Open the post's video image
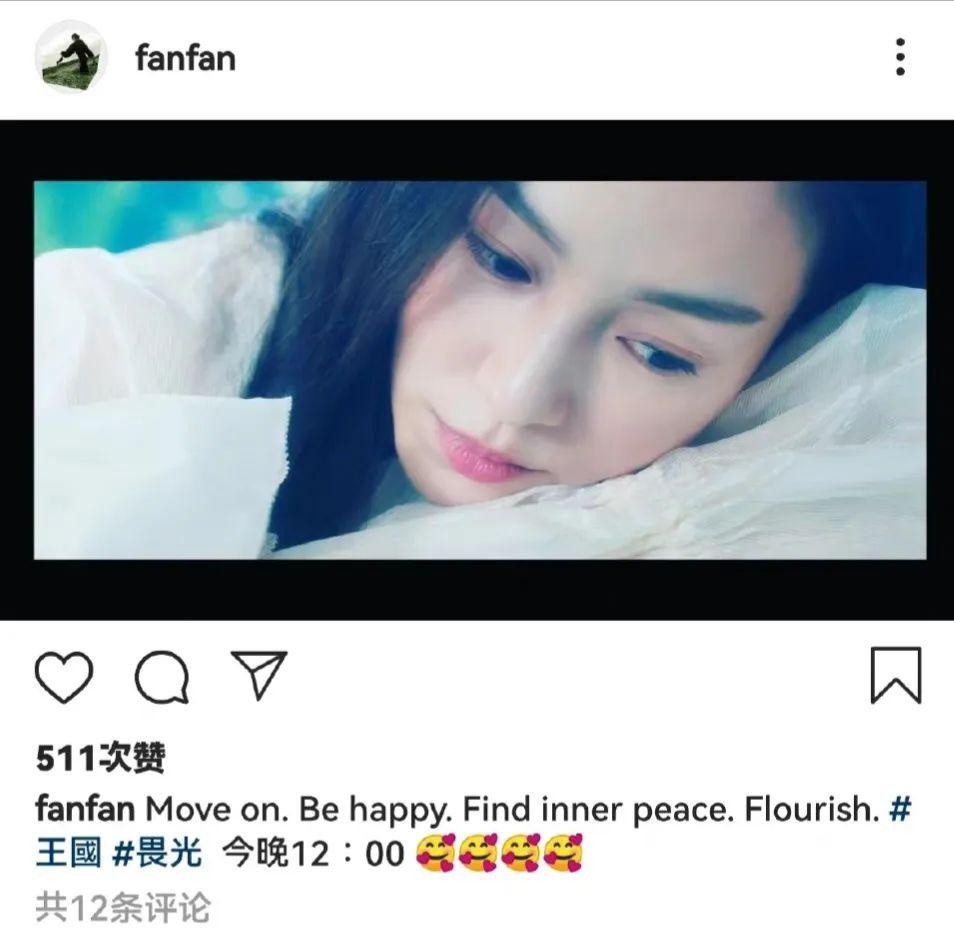 tap(478, 370)
